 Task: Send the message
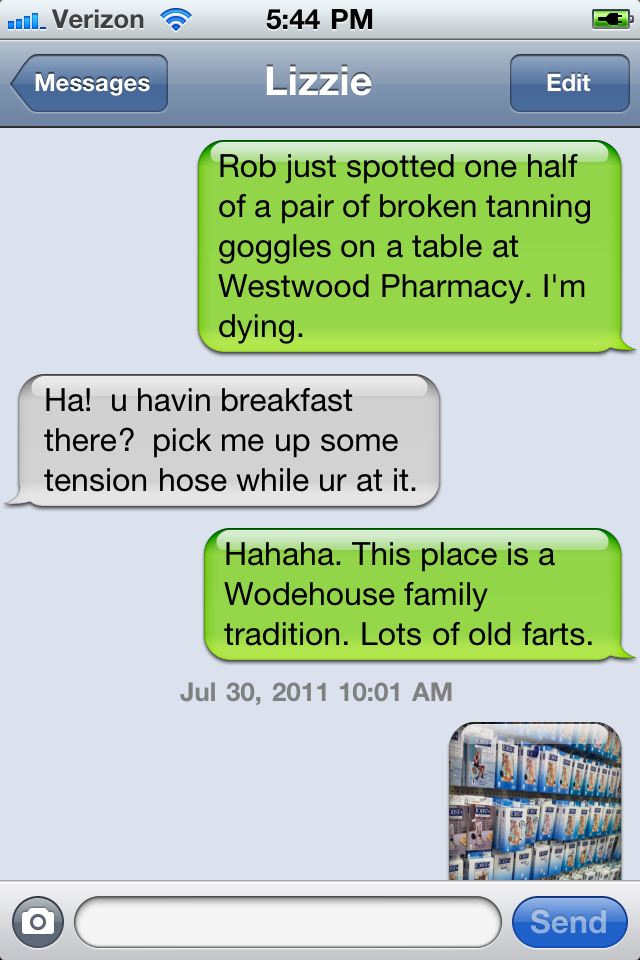tap(568, 921)
